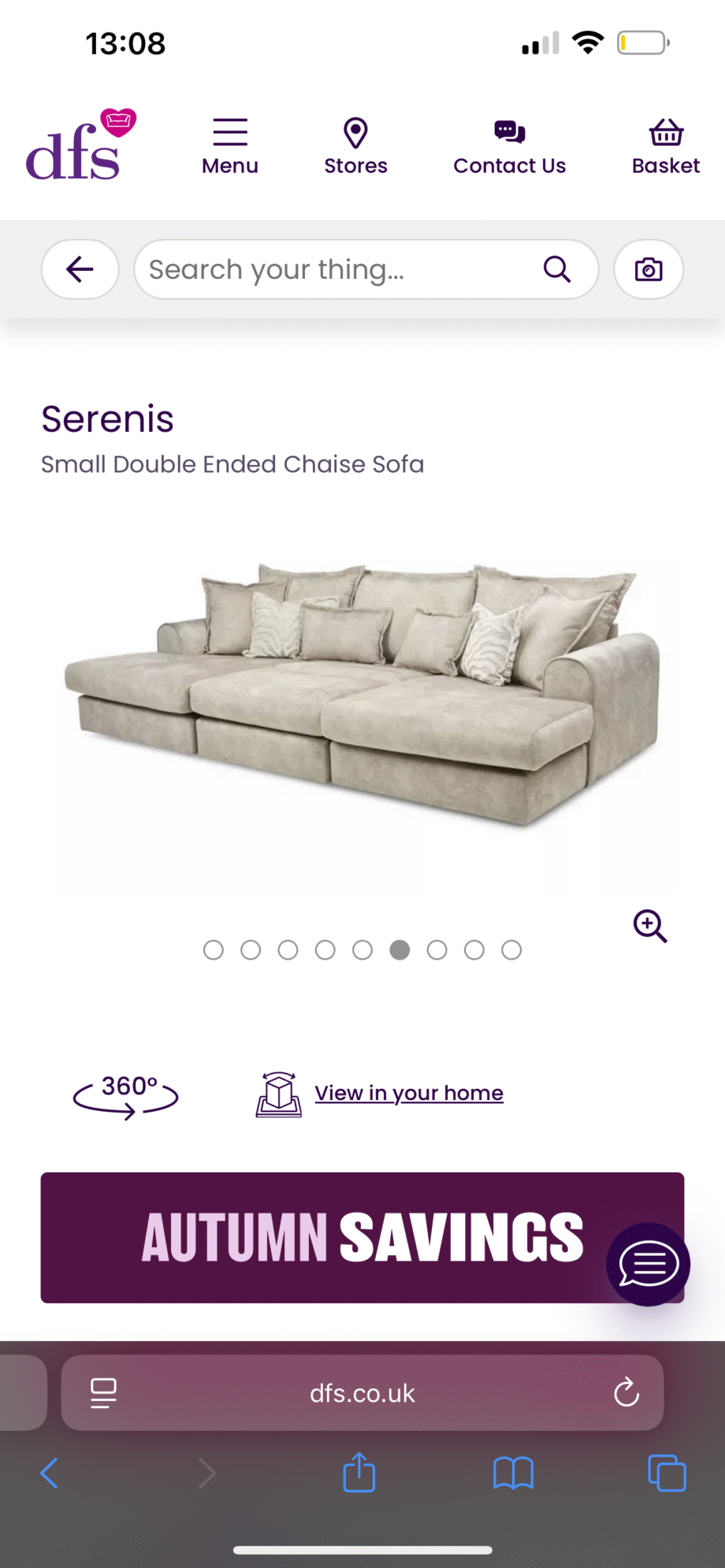This screenshot has width=725, height=1568.
Task: Search by photo with camera icon
Action: (649, 269)
